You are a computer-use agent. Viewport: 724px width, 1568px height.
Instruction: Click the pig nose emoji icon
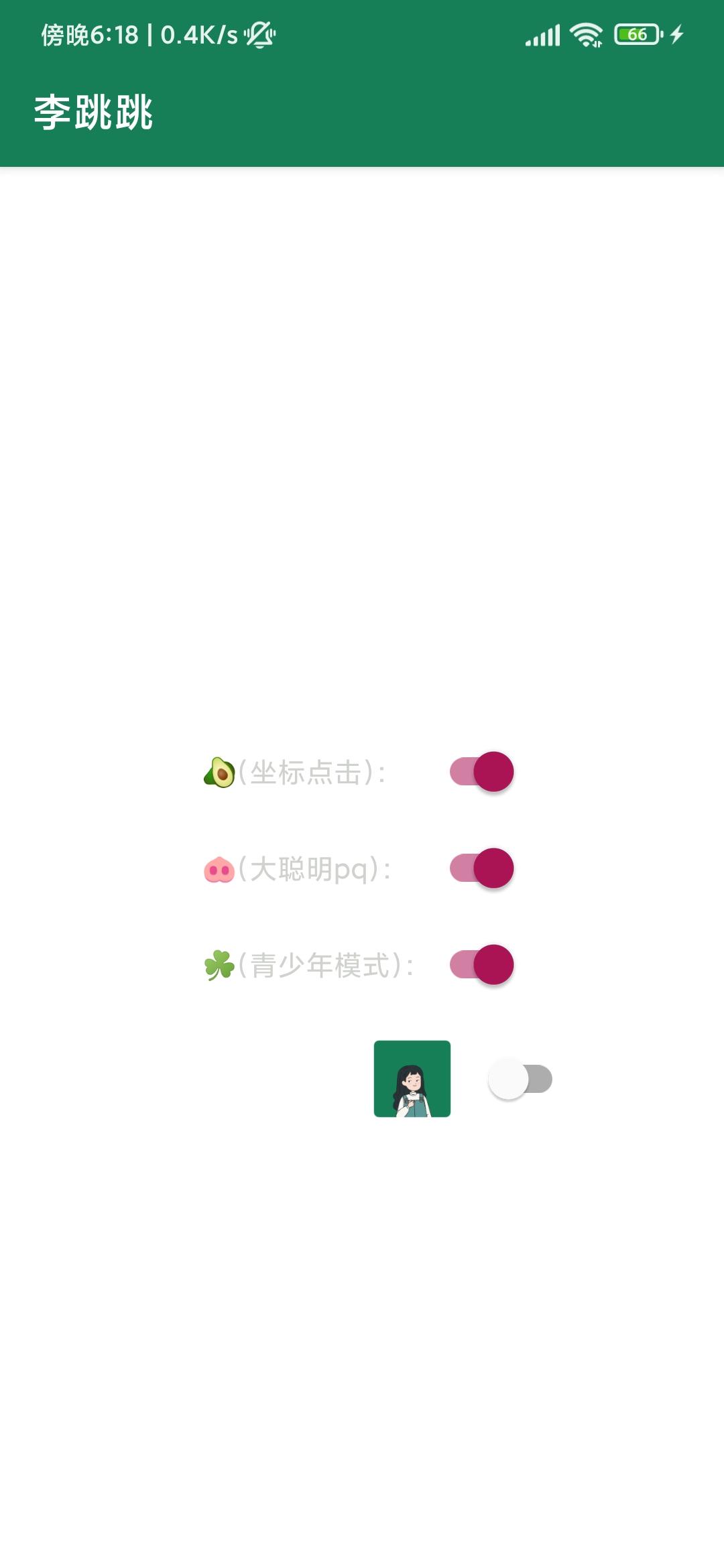click(218, 870)
